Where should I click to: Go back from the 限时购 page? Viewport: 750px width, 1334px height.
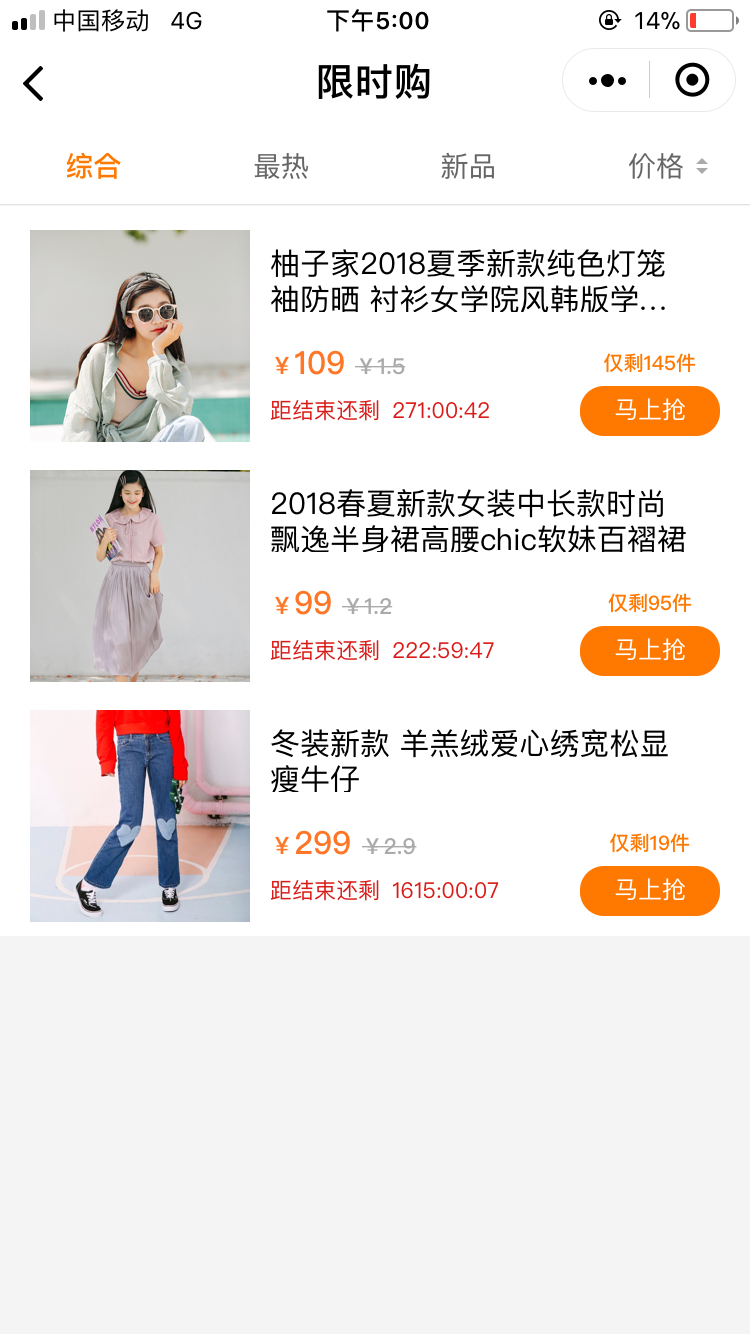click(34, 83)
